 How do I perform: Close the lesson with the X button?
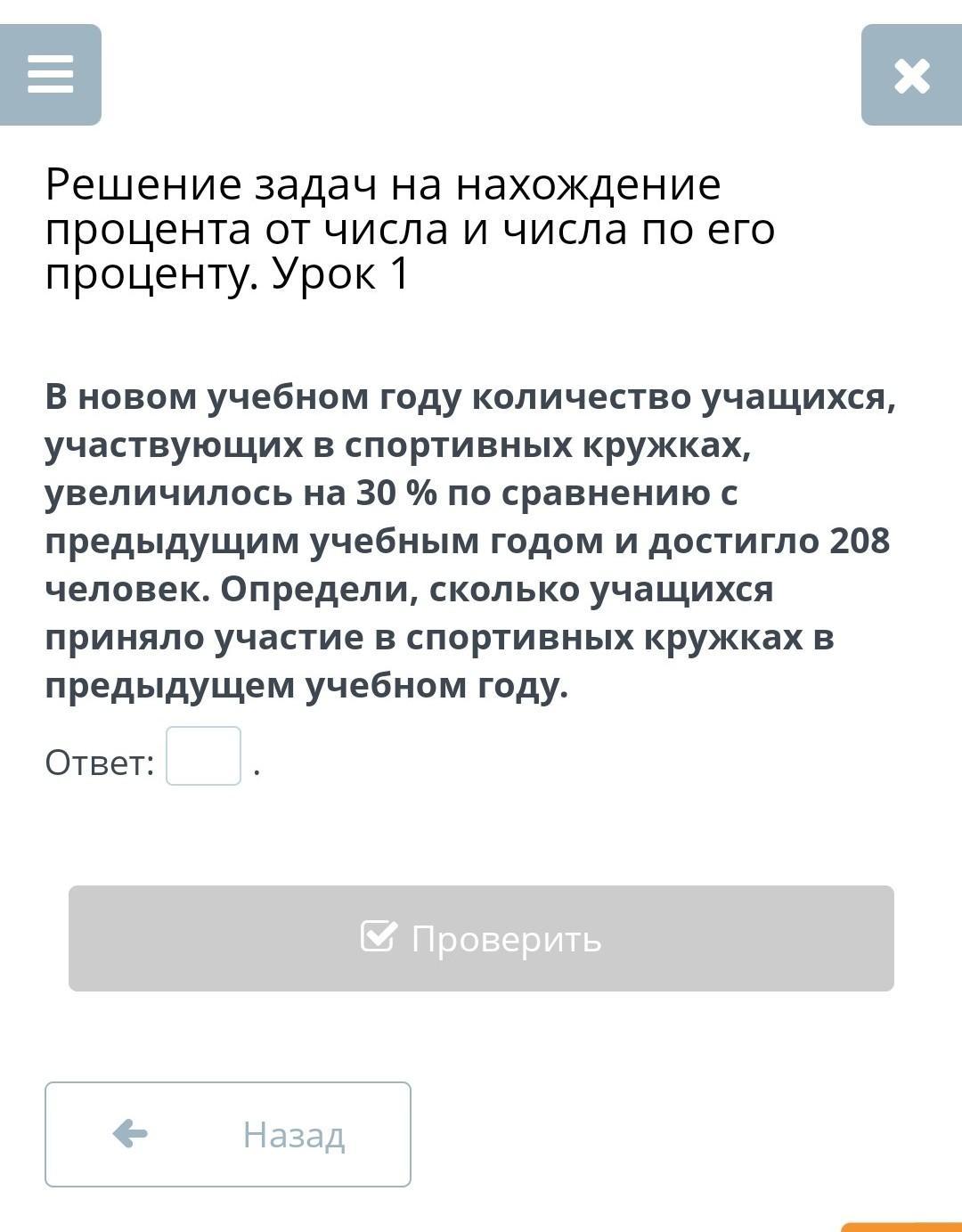911,75
